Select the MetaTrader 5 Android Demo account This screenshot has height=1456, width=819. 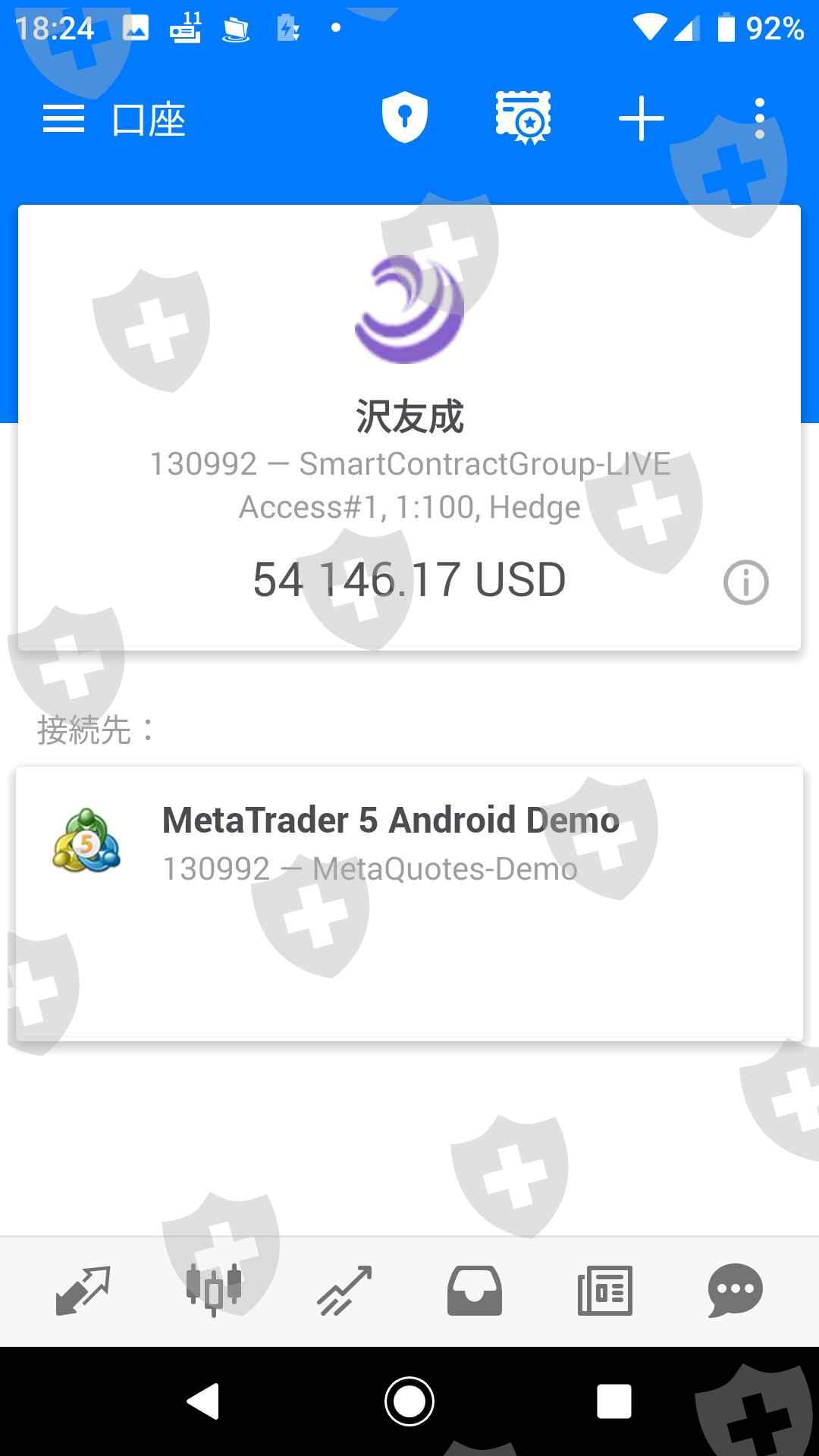coord(409,902)
